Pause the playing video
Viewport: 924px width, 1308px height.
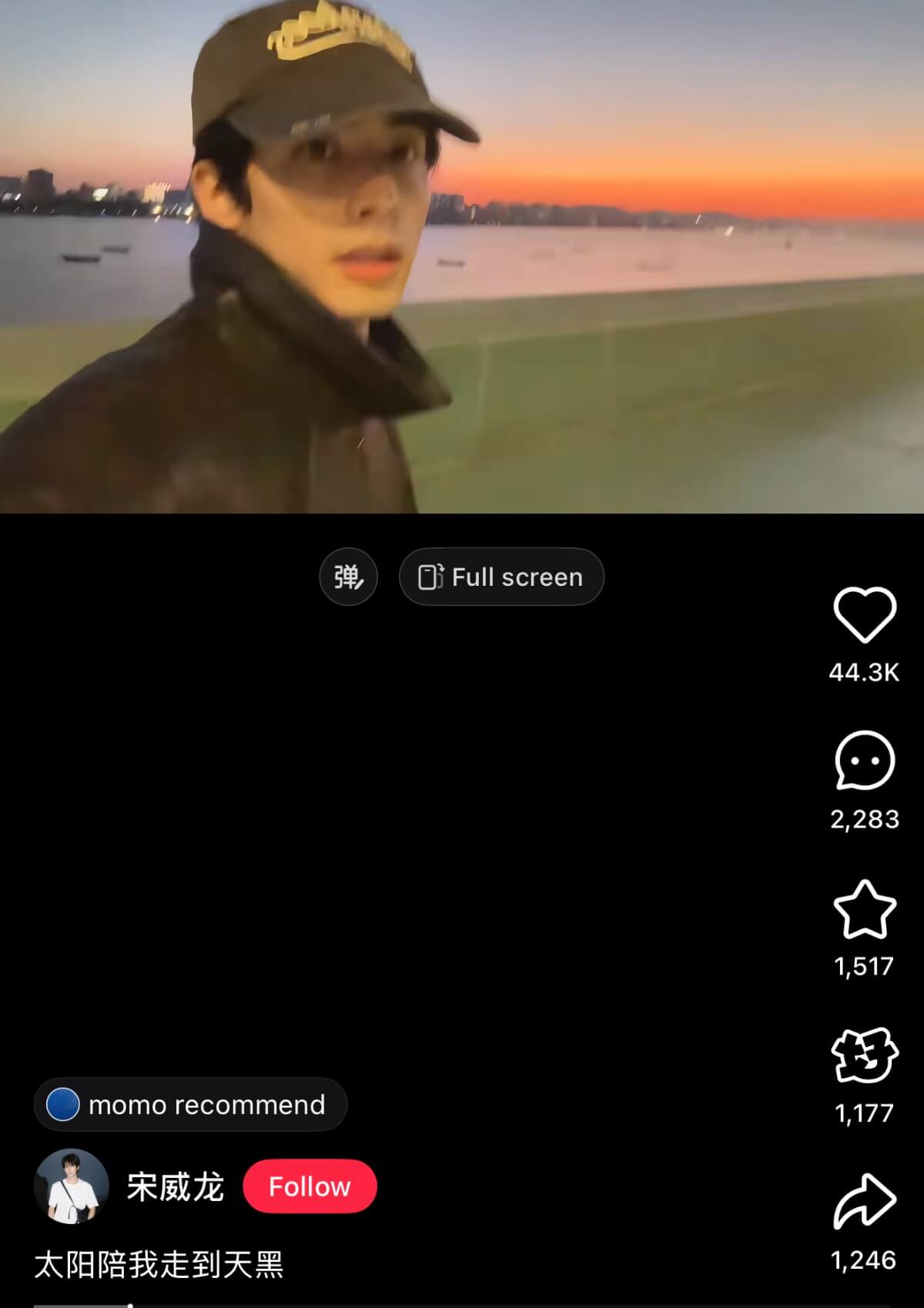462,256
